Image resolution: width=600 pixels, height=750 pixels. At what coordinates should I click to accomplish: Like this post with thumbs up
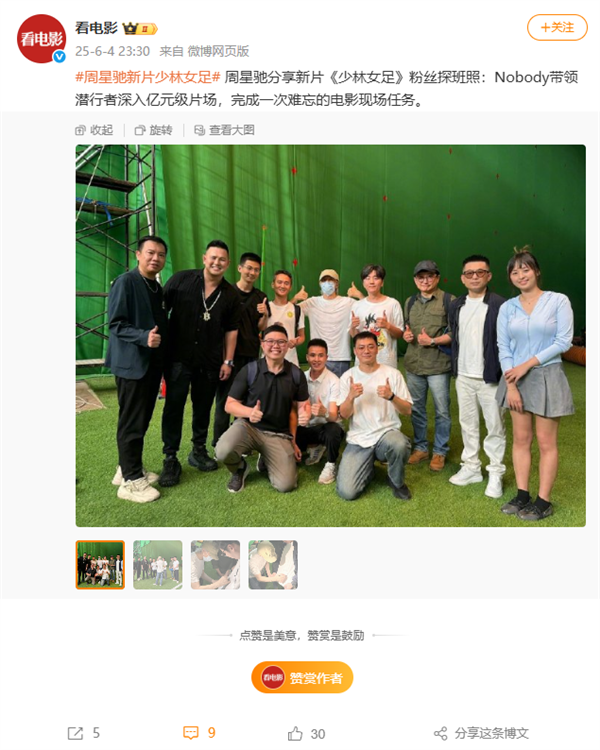pyautogui.click(x=306, y=733)
